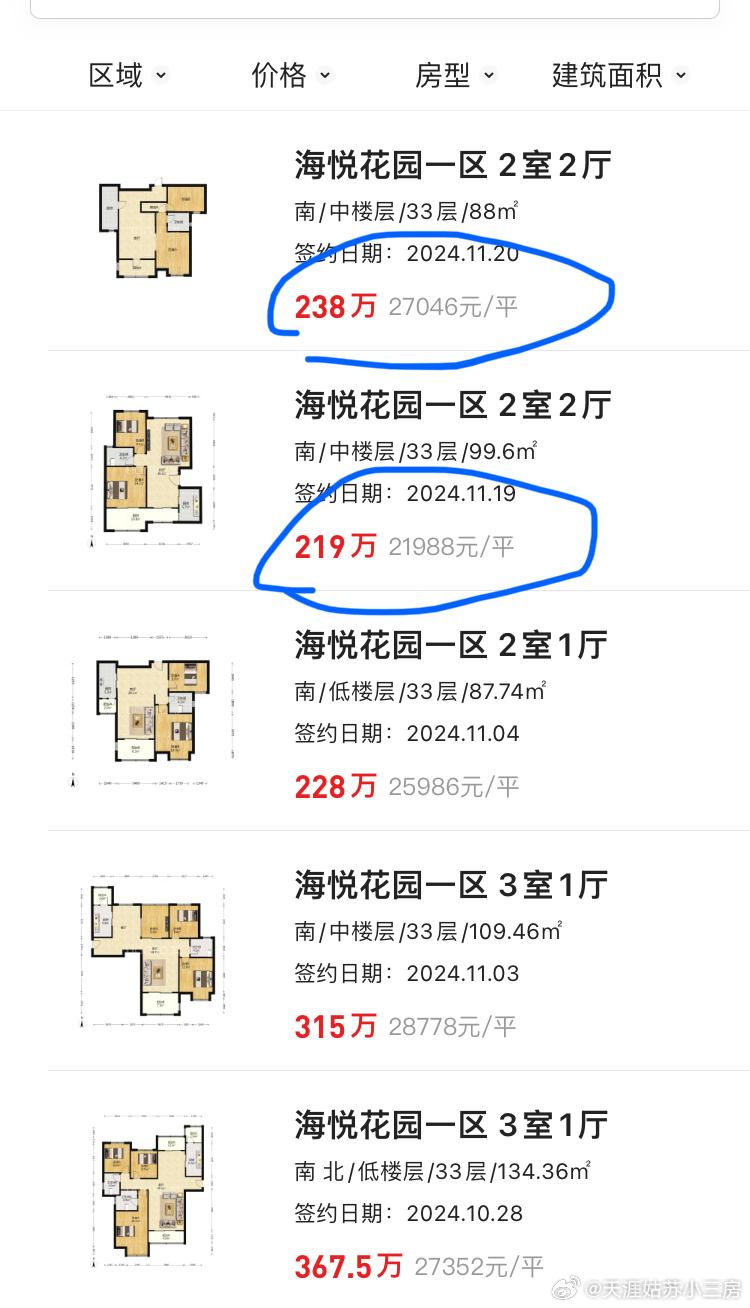Tap the search box at the top
Image resolution: width=750 pixels, height=1308 pixels.
(x=375, y=9)
